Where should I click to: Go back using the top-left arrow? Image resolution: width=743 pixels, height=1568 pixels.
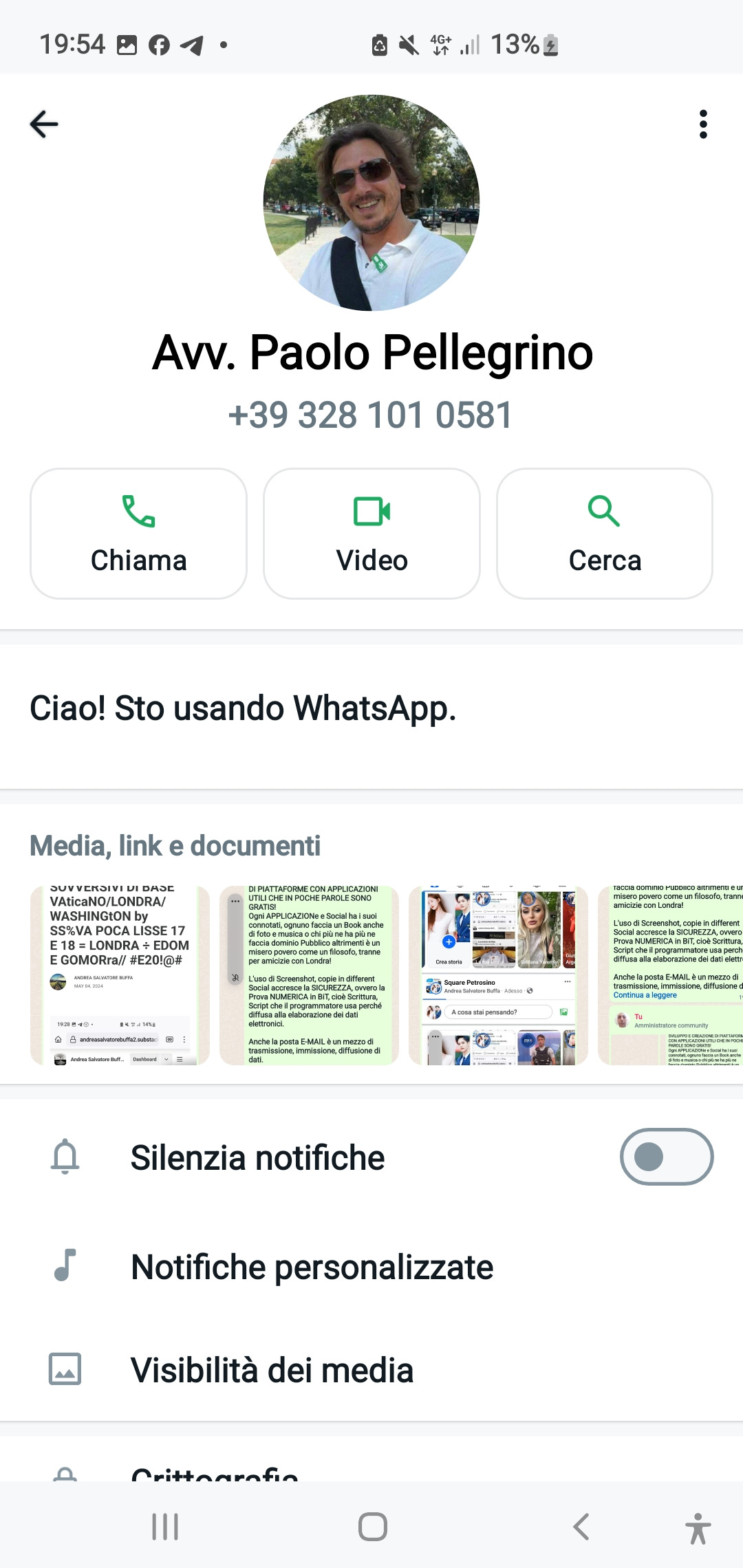click(x=44, y=124)
